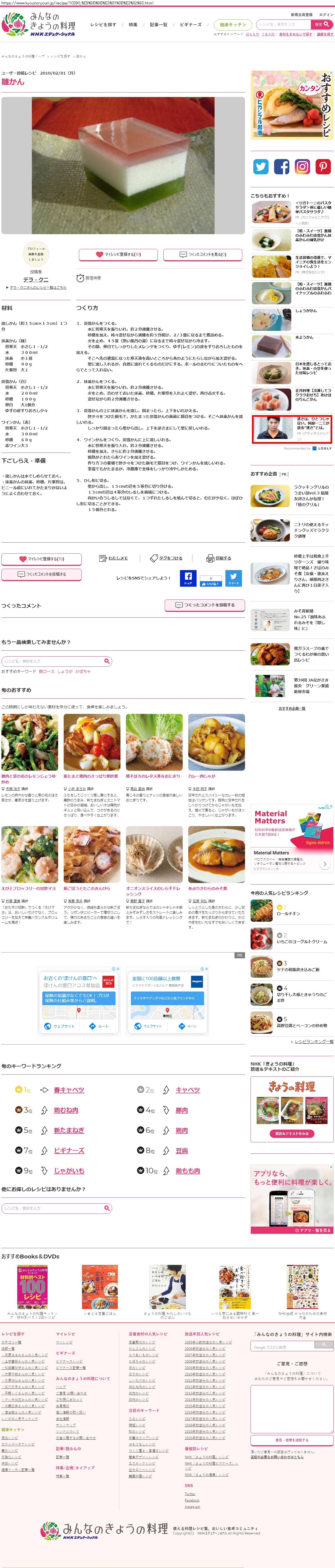
Task: Tweet this recipe with ツイート button
Action: pyautogui.click(x=233, y=578)
